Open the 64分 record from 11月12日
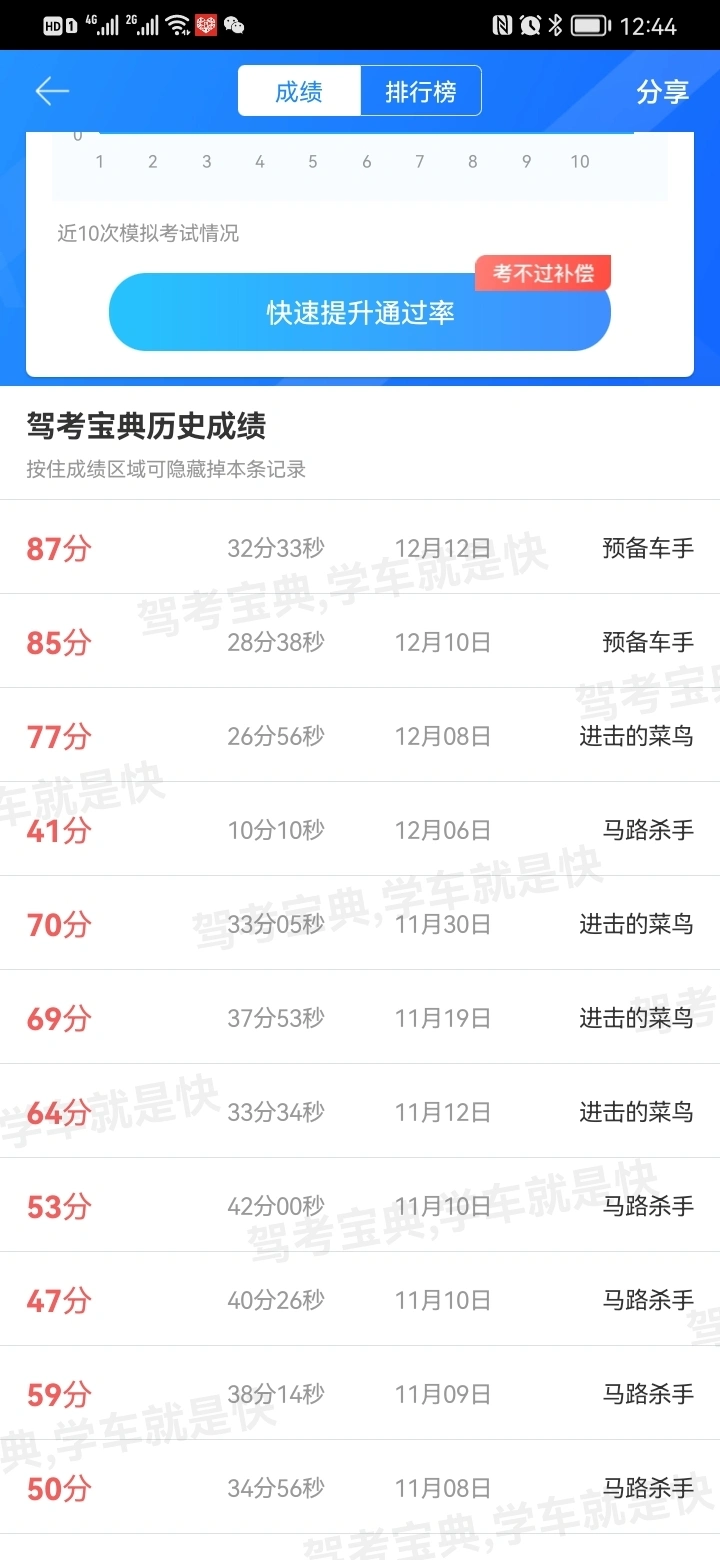Viewport: 720px width, 1560px height. point(360,1112)
